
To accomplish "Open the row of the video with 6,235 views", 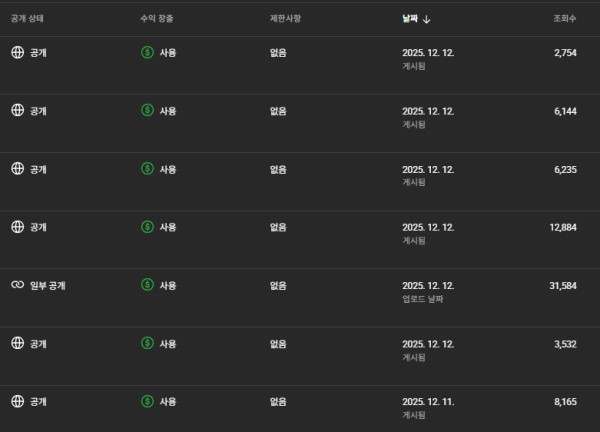I will pos(300,174).
